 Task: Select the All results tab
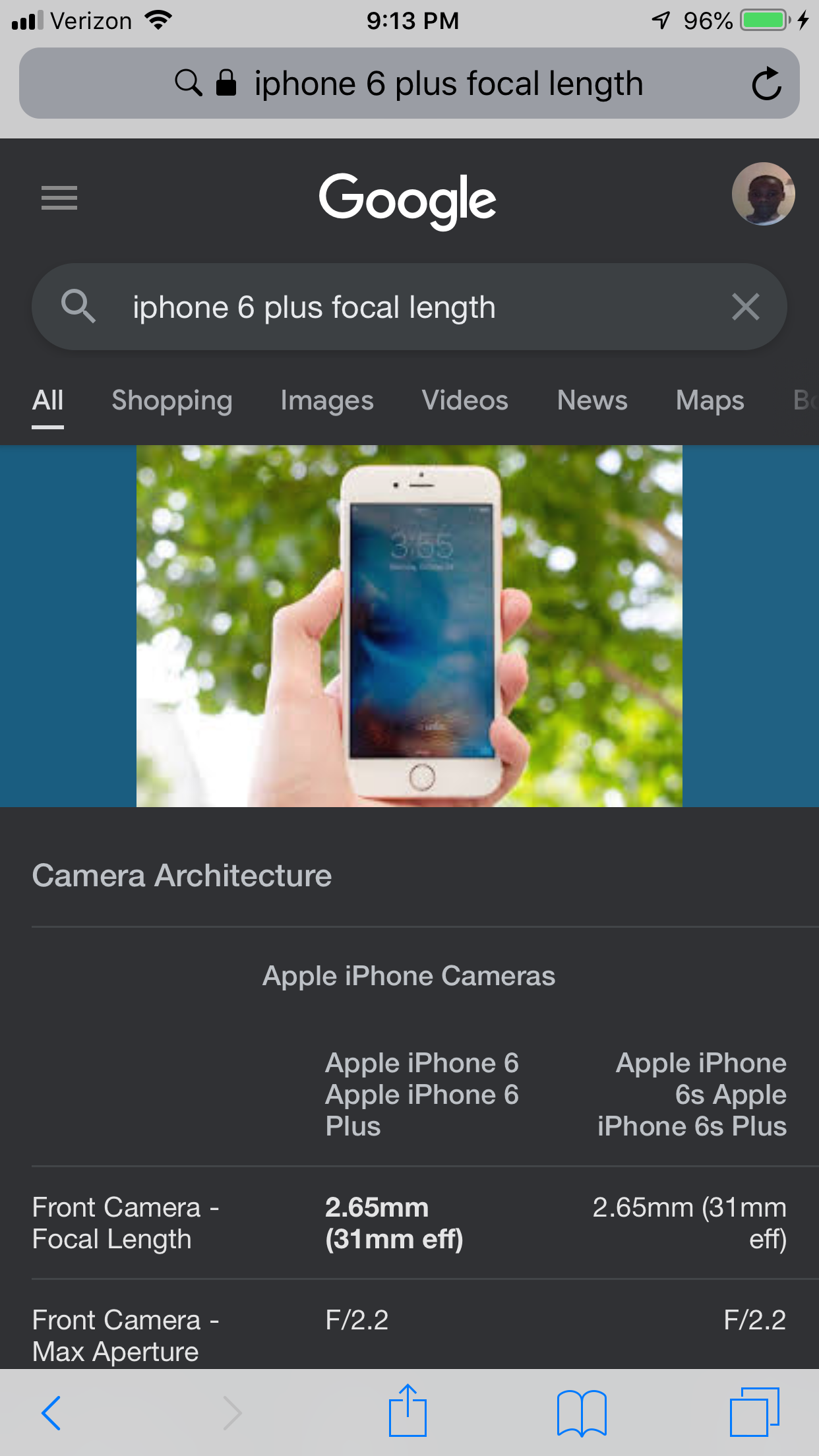click(48, 400)
